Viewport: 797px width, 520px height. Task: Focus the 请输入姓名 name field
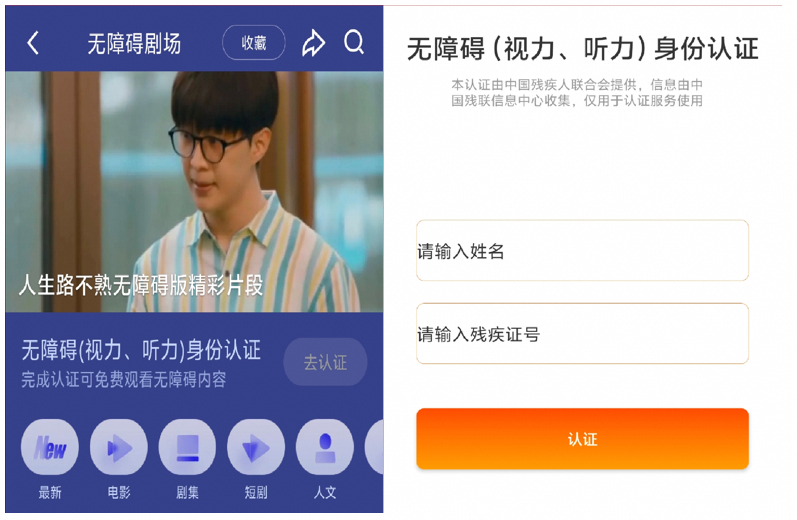[582, 251]
